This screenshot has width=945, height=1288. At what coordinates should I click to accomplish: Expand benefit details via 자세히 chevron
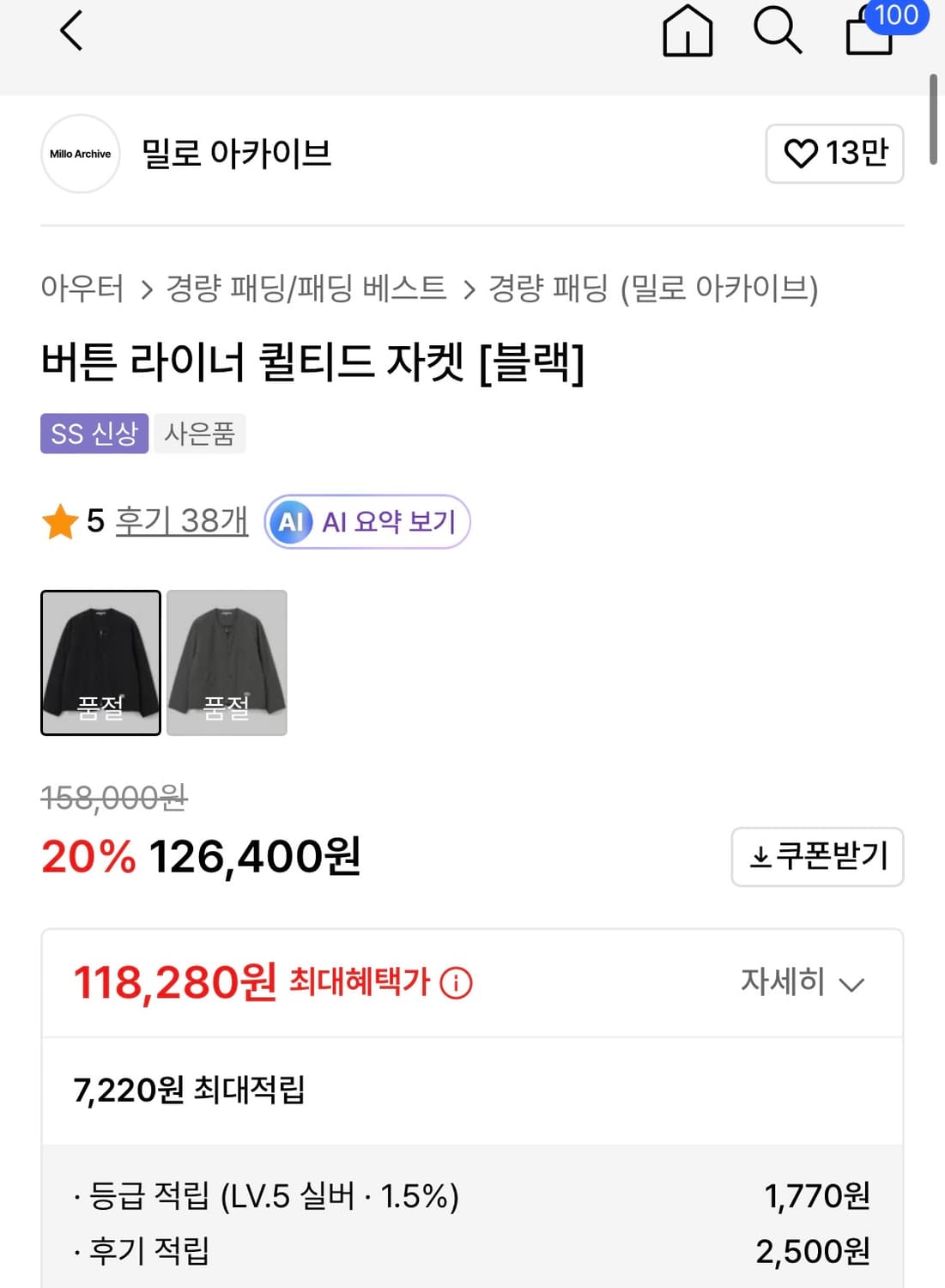coord(851,984)
